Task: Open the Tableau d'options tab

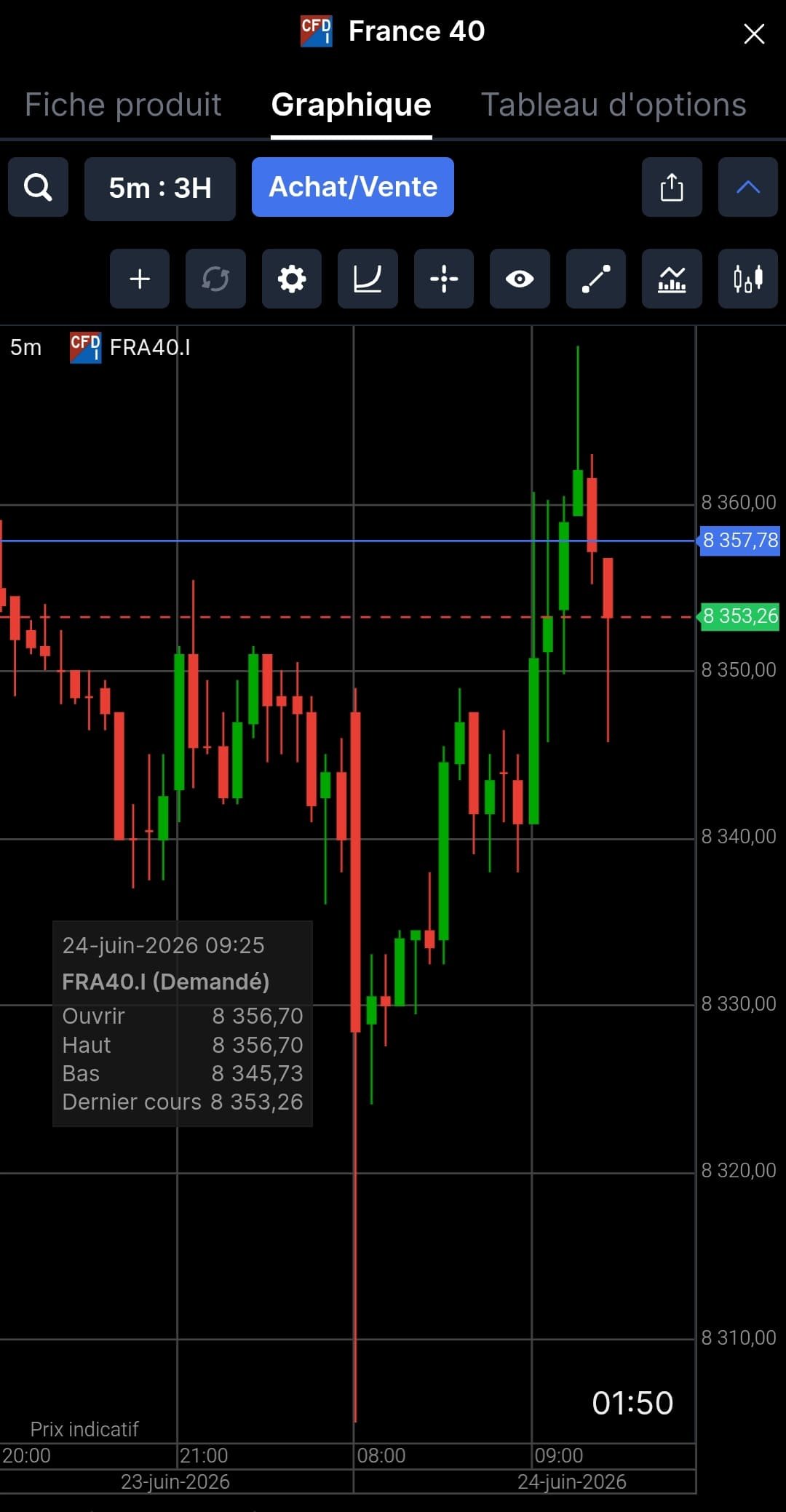Action: [x=614, y=105]
